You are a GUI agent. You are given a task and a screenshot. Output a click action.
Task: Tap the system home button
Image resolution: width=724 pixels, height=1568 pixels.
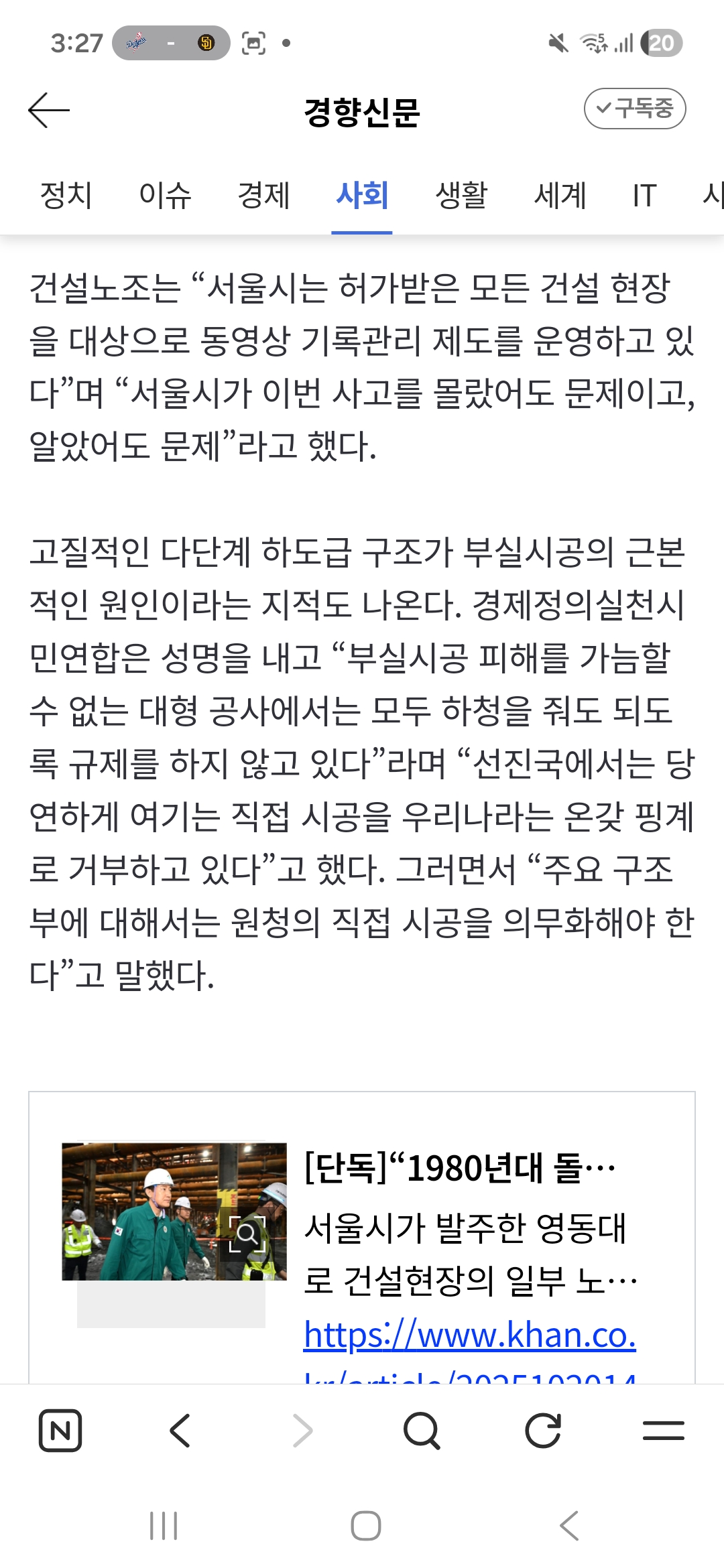click(366, 1526)
